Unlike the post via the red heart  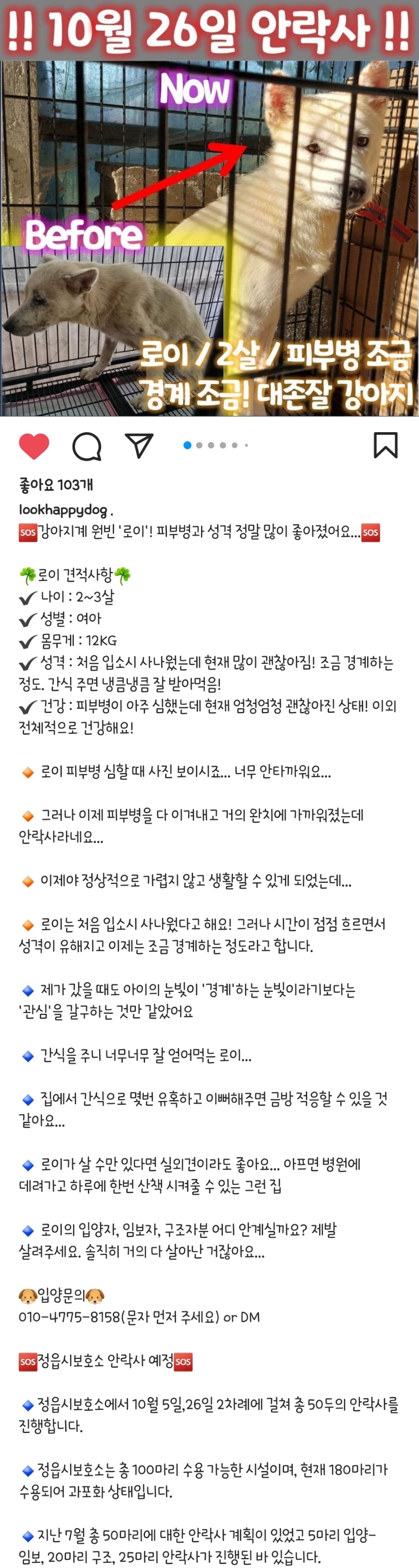pos(34,446)
